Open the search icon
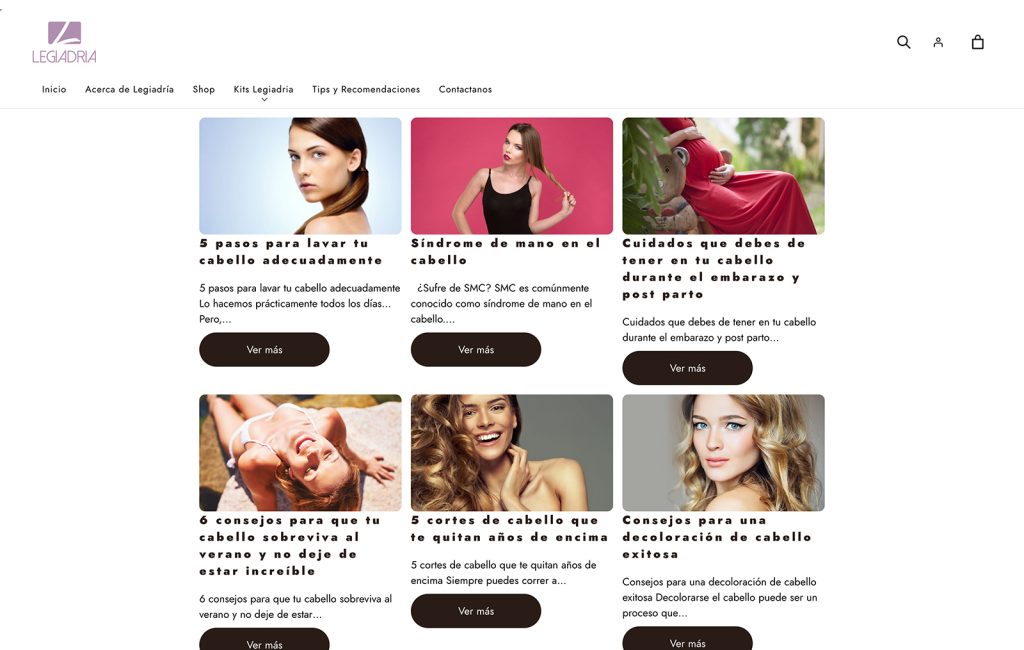 (903, 42)
